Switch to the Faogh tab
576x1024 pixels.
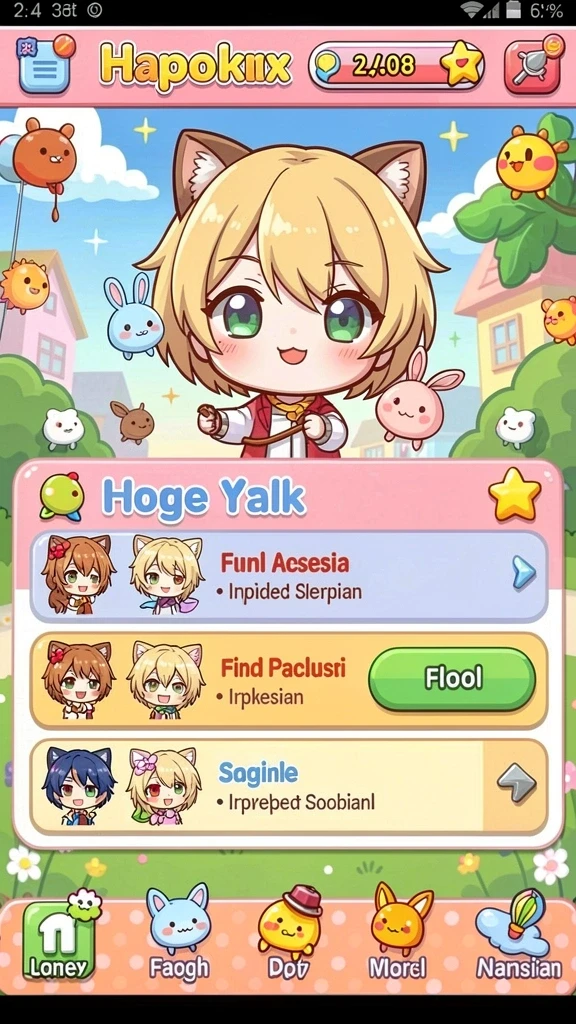point(178,934)
